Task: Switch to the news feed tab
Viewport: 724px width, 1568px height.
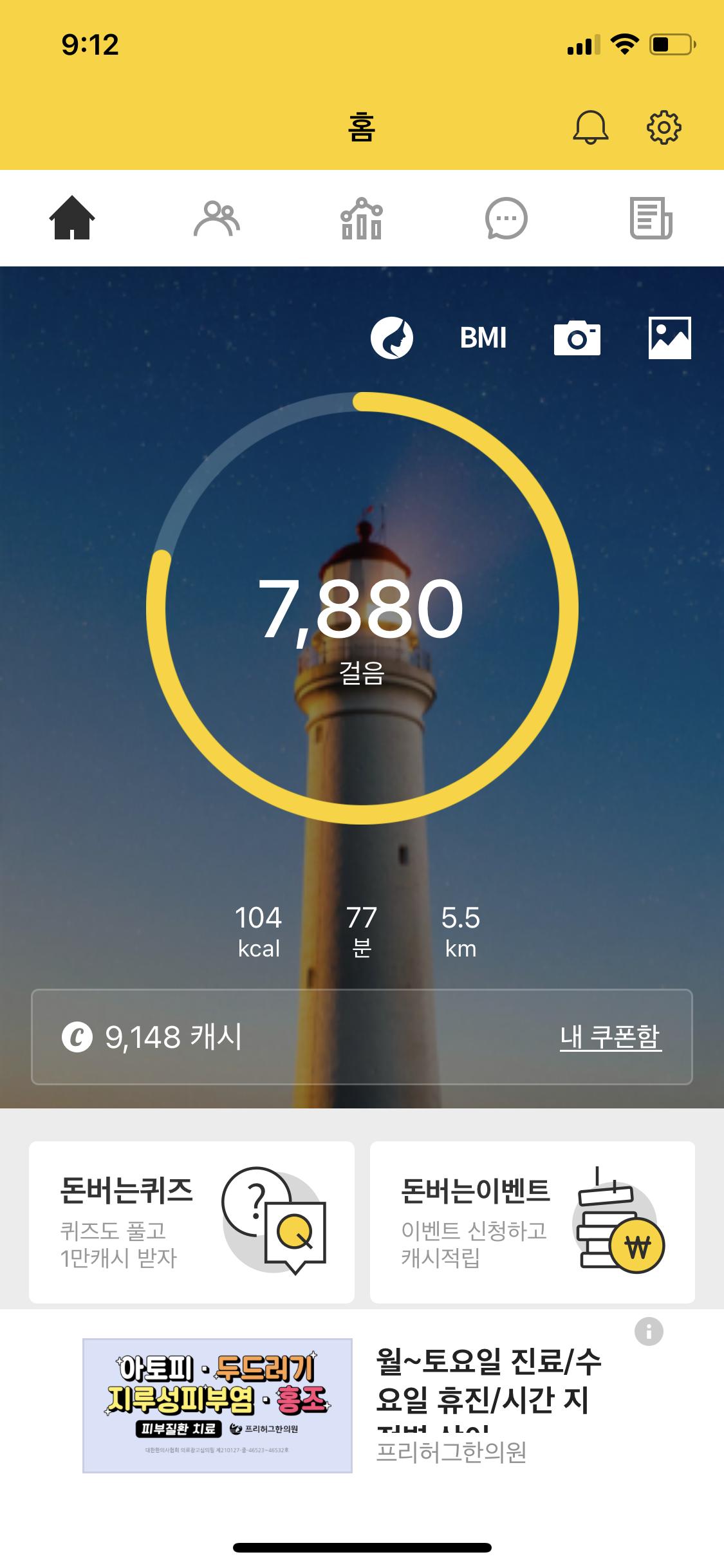Action: (x=651, y=219)
